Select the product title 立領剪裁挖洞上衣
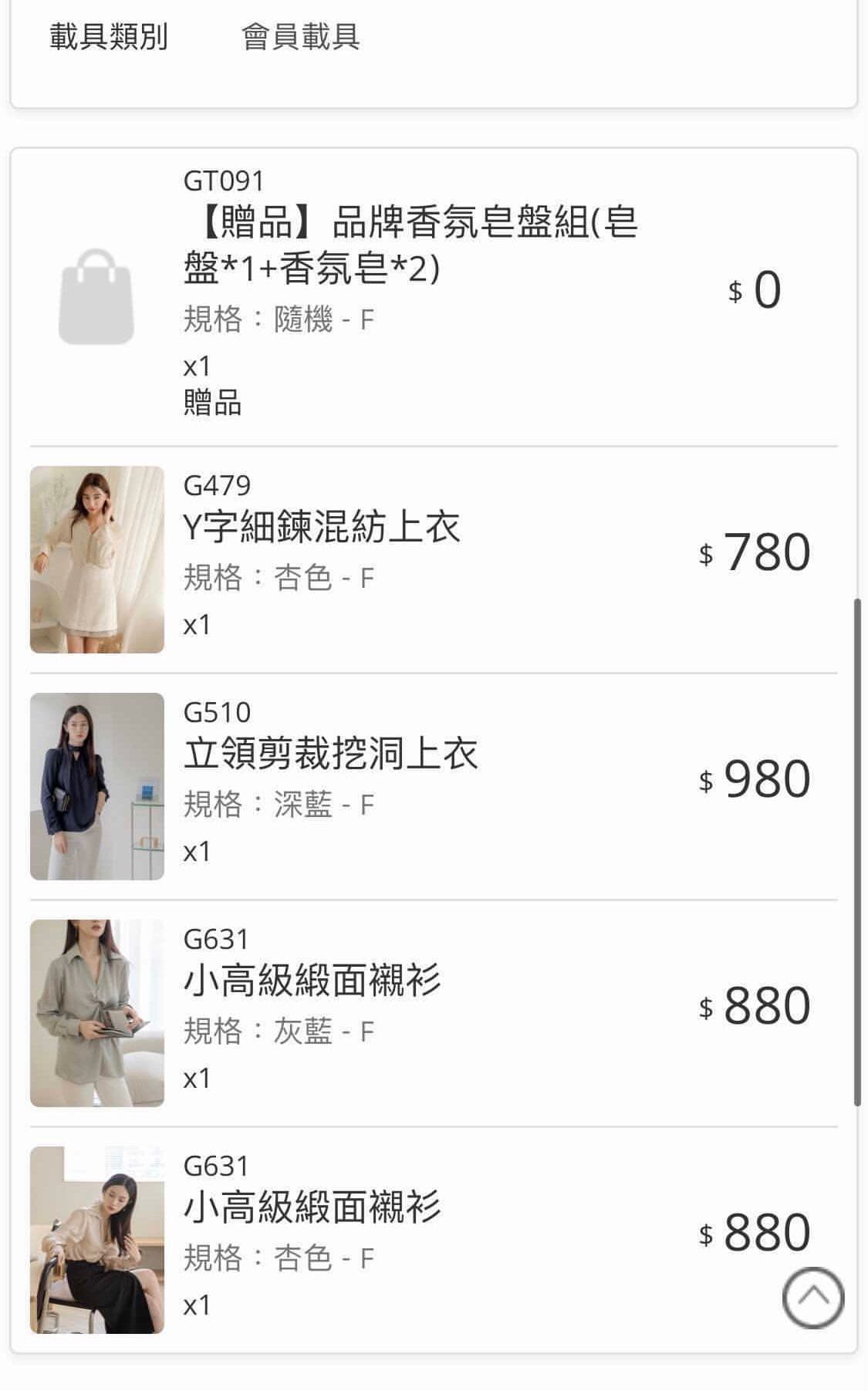The width and height of the screenshot is (868, 1391). (x=333, y=752)
